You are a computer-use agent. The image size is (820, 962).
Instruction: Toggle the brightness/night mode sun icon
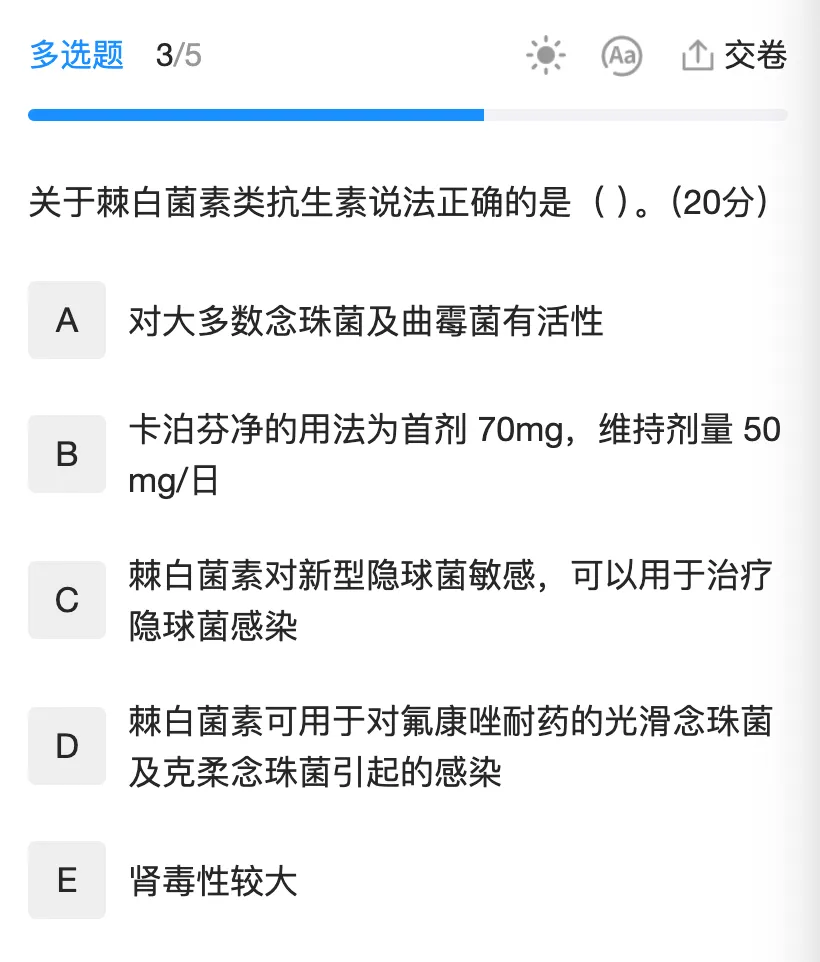pyautogui.click(x=545, y=55)
